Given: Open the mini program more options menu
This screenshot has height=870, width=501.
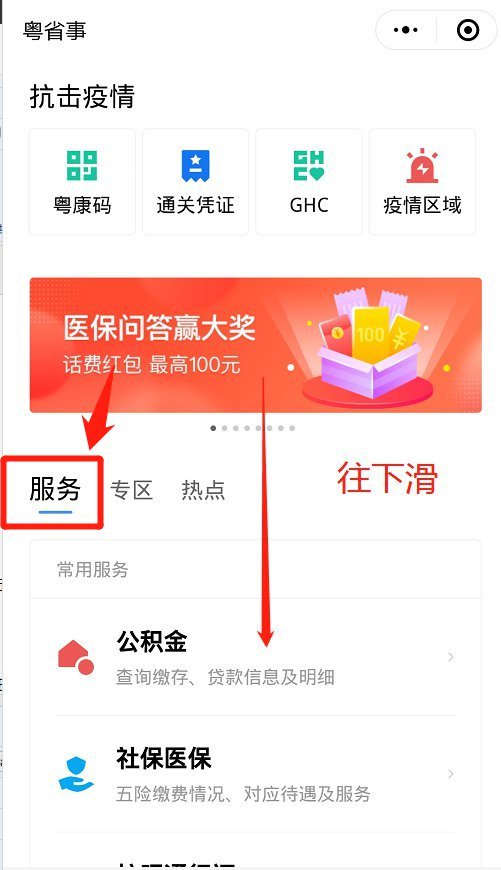Looking at the screenshot, I should point(406,30).
